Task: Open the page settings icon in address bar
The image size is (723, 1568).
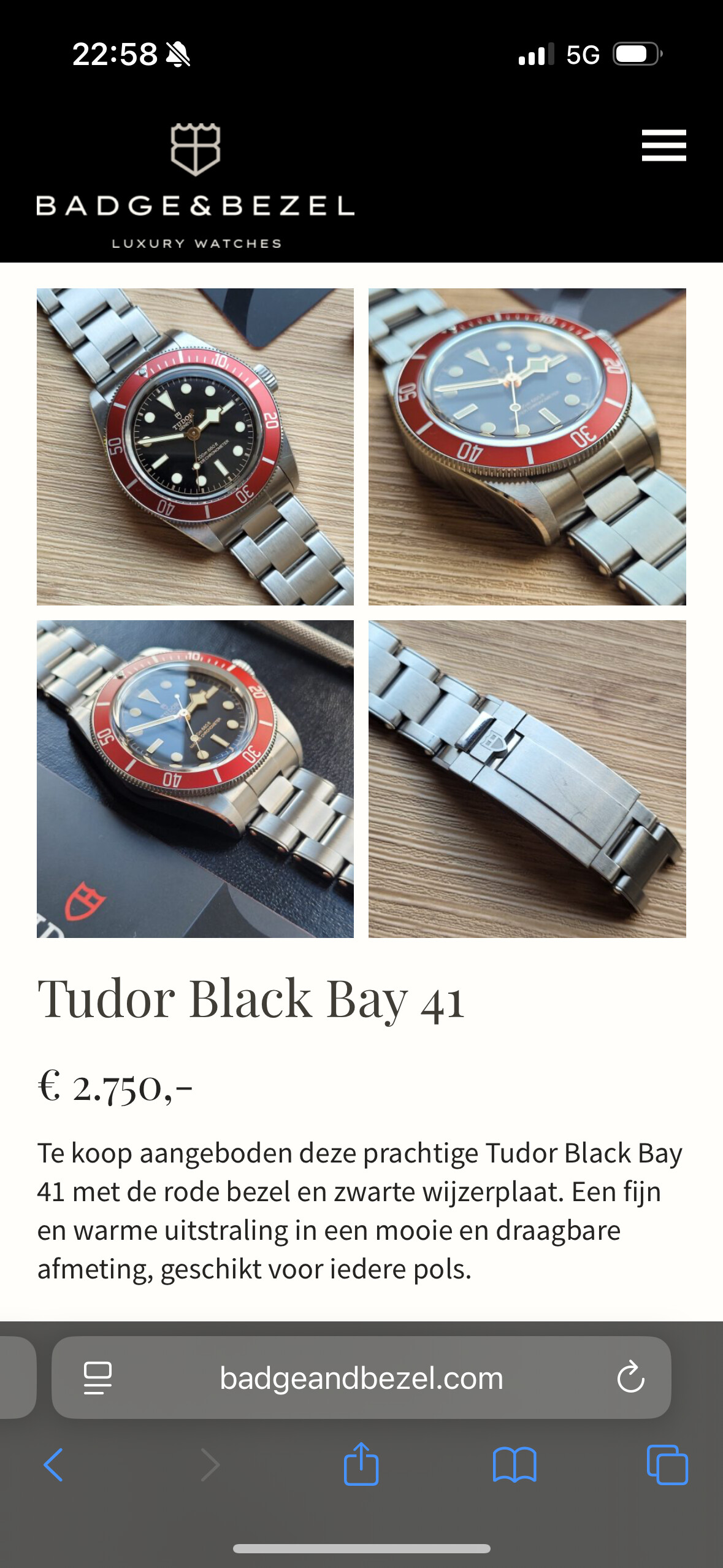Action: [x=98, y=1378]
